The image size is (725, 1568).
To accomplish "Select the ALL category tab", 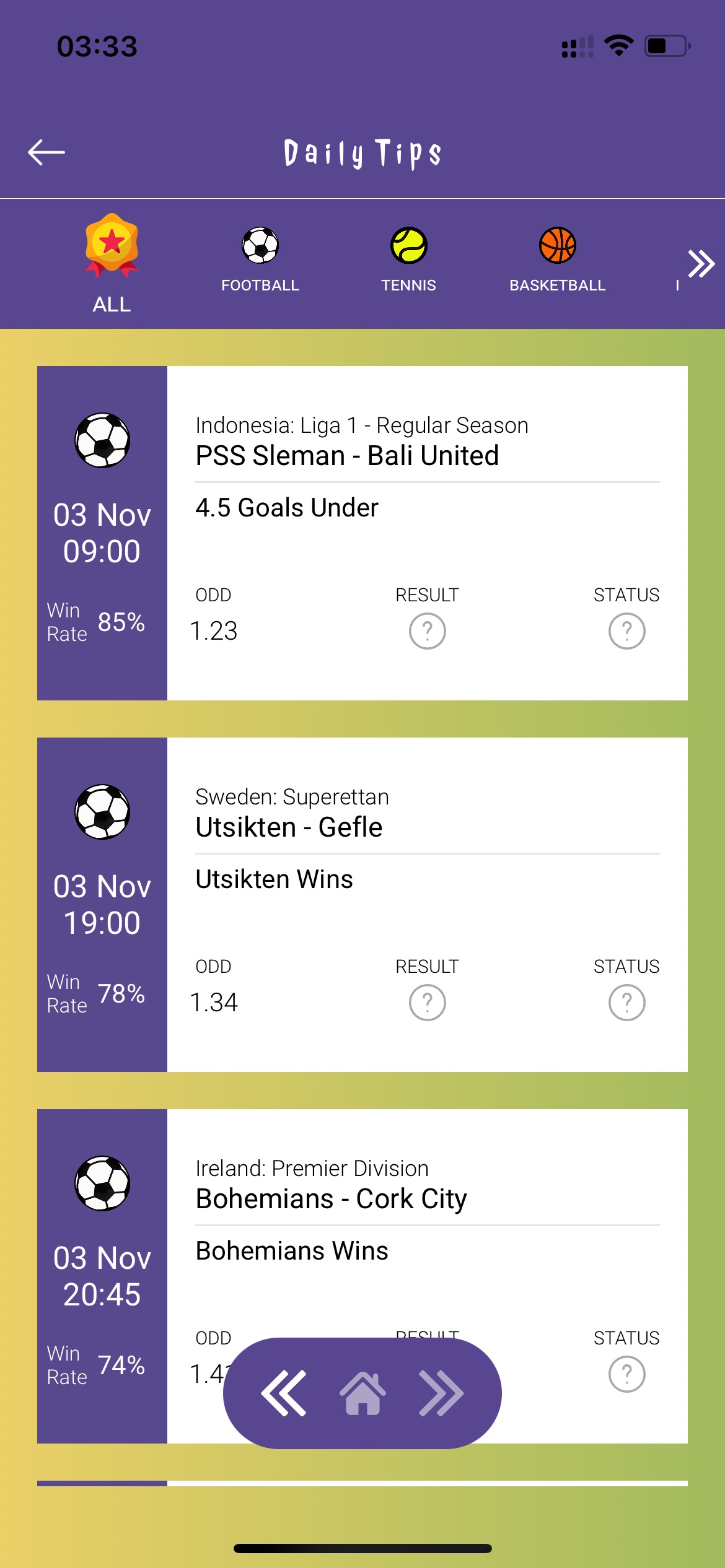I will click(112, 264).
